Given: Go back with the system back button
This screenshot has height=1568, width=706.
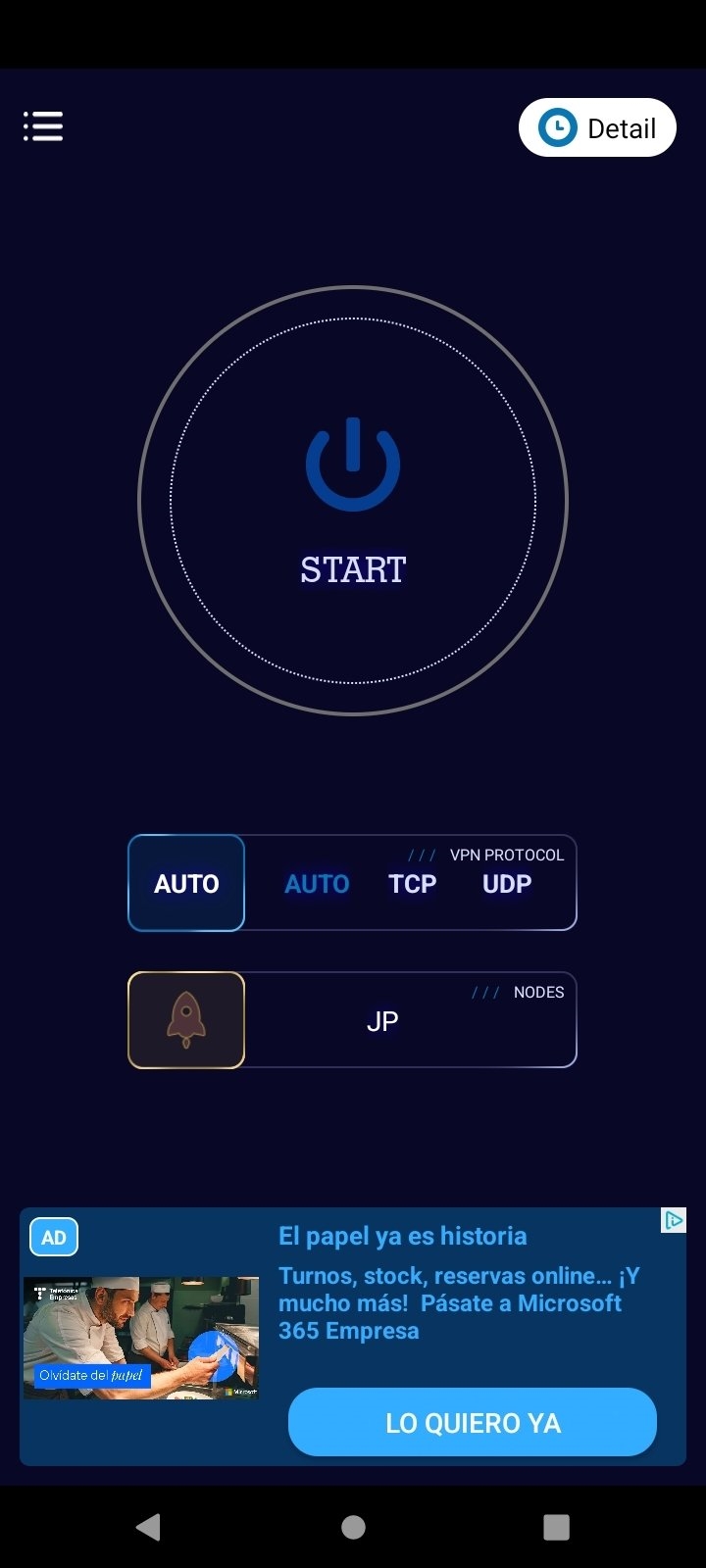Looking at the screenshot, I should tap(149, 1527).
